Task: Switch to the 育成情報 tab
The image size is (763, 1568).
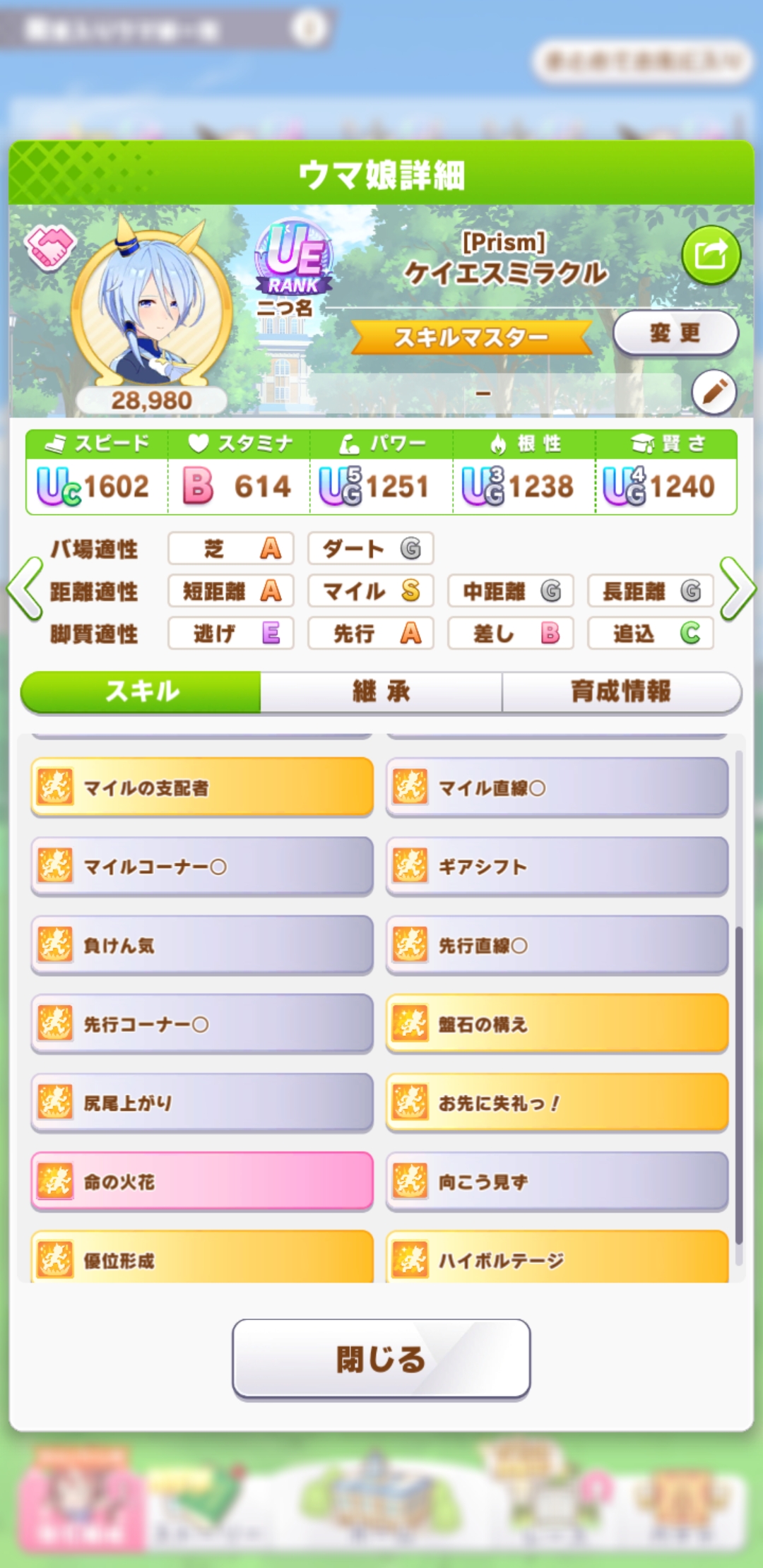Action: click(620, 691)
